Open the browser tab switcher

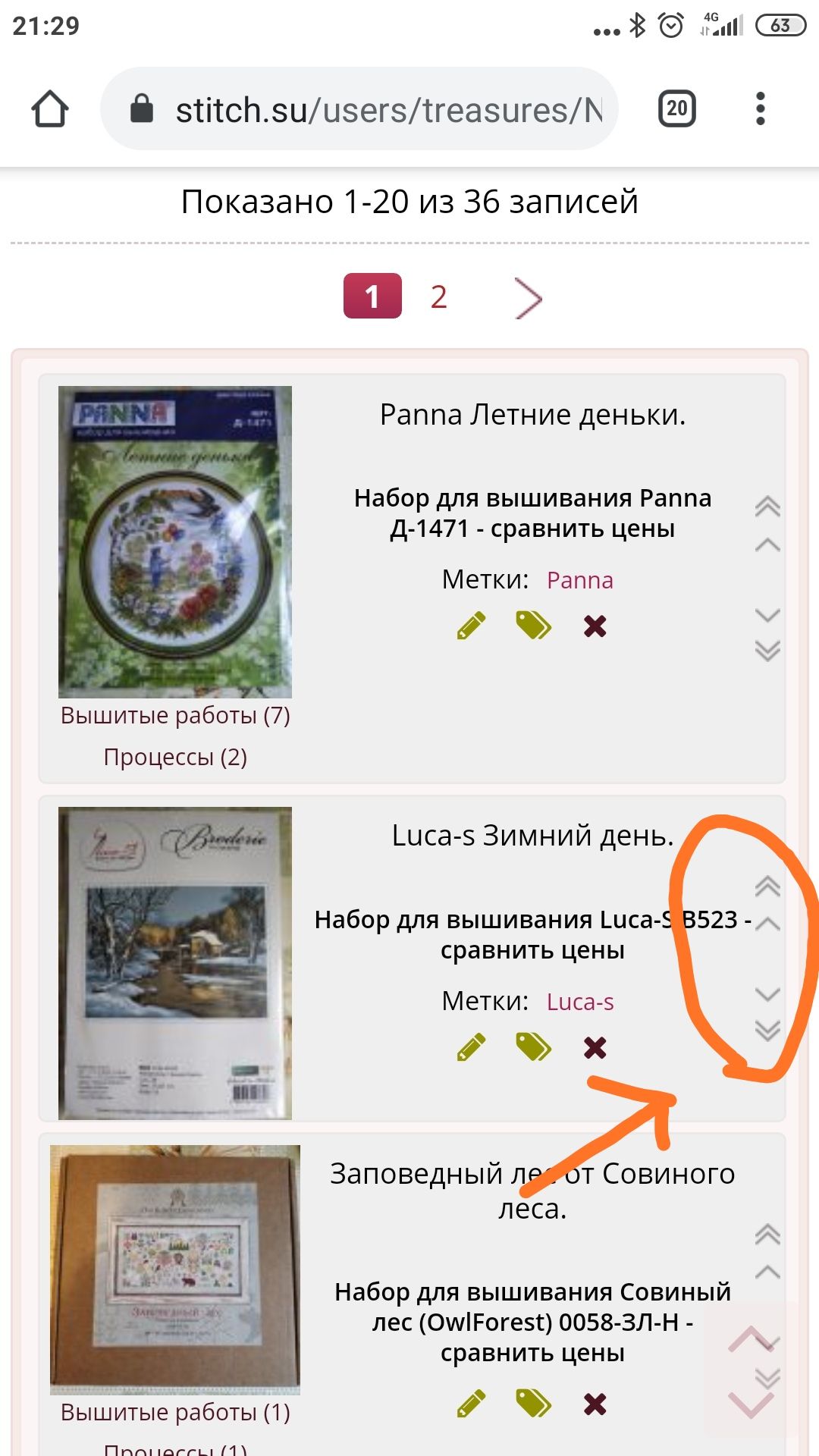[676, 109]
